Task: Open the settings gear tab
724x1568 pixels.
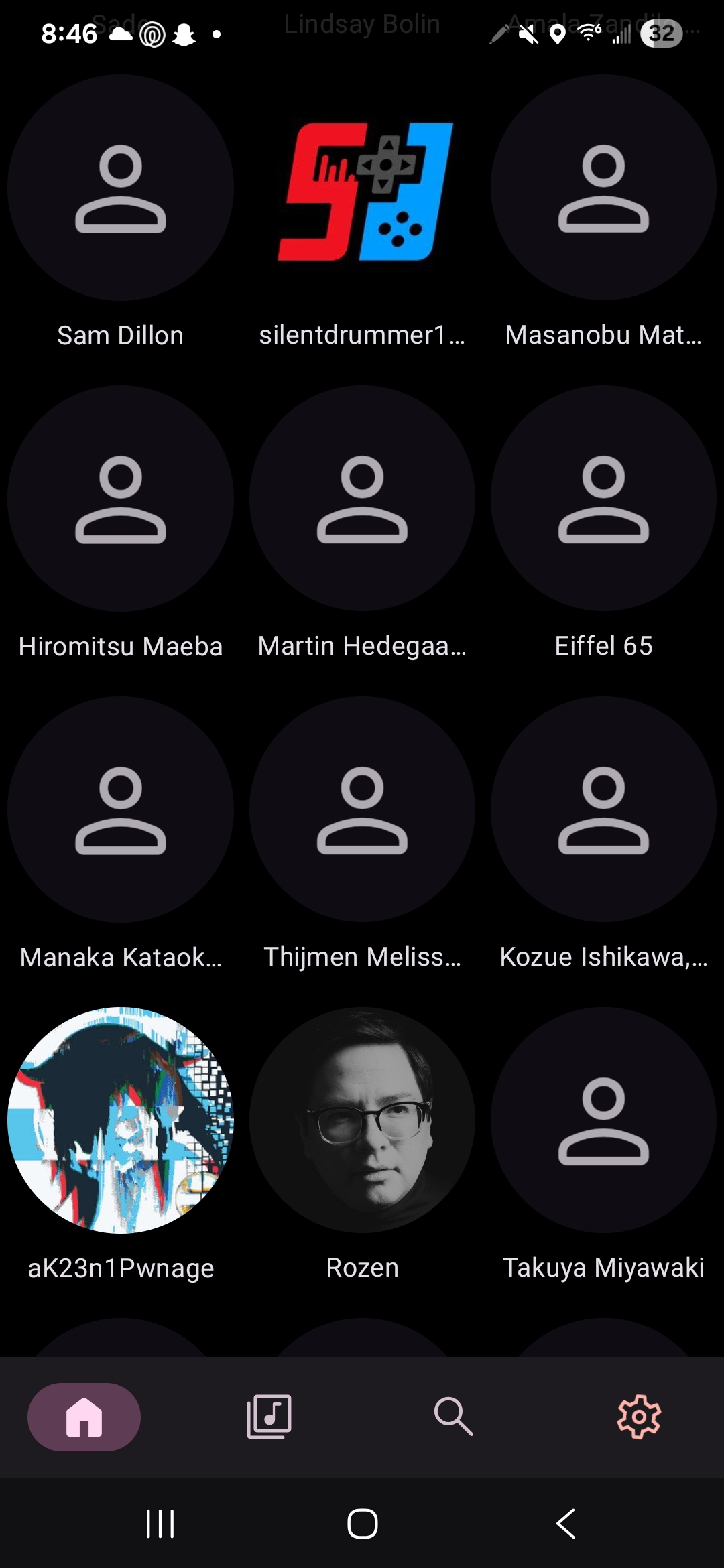Action: (639, 1417)
